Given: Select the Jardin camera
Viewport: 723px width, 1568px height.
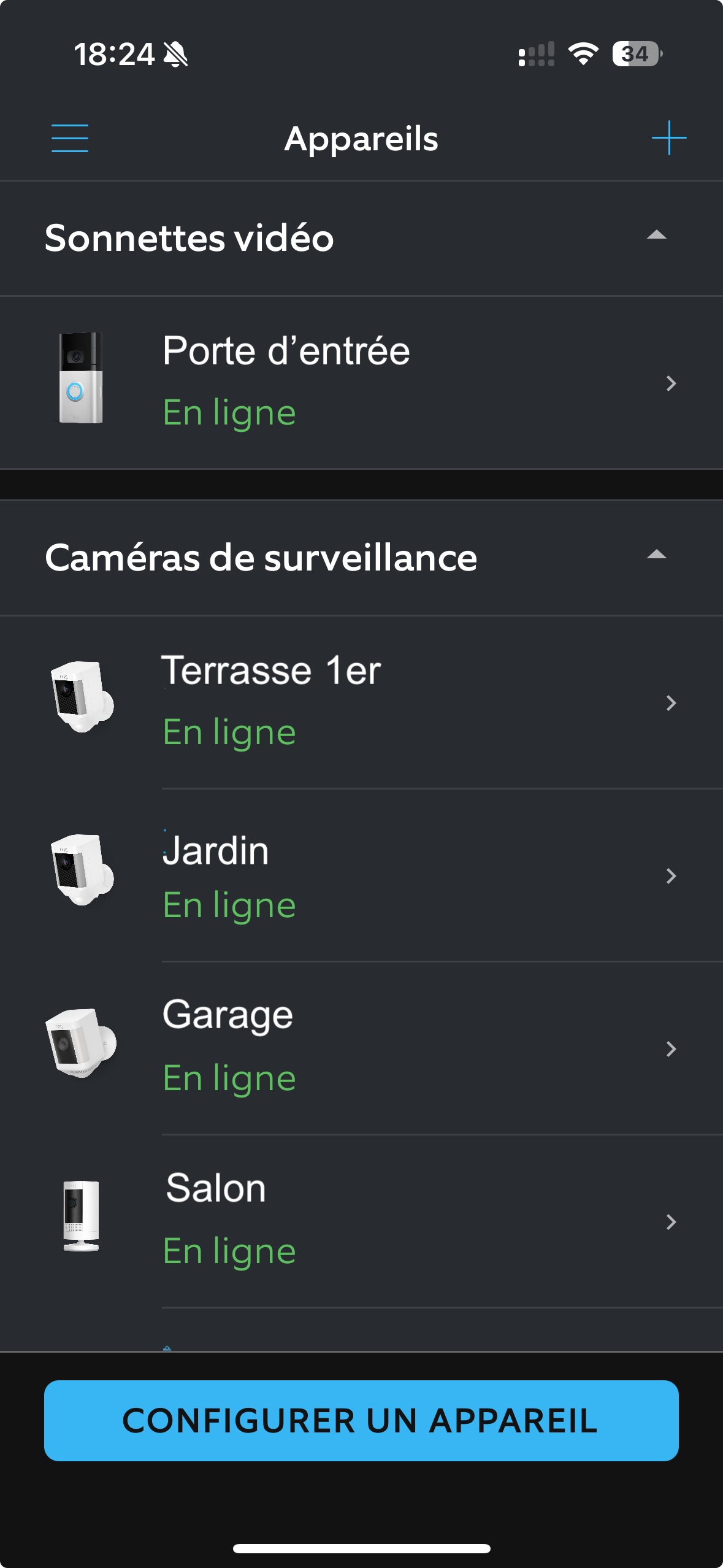Looking at the screenshot, I should (x=362, y=875).
